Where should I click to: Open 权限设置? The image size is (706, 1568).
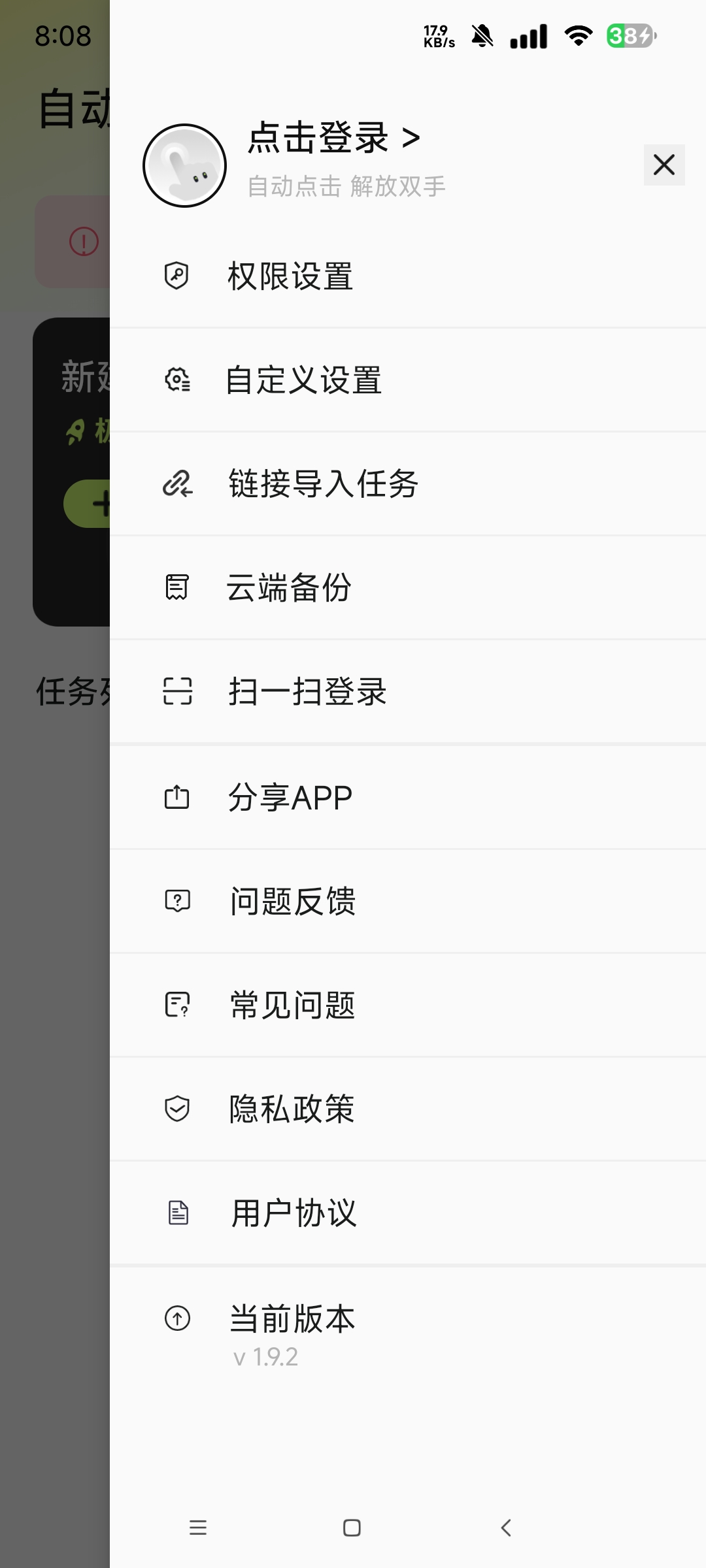coord(408,276)
